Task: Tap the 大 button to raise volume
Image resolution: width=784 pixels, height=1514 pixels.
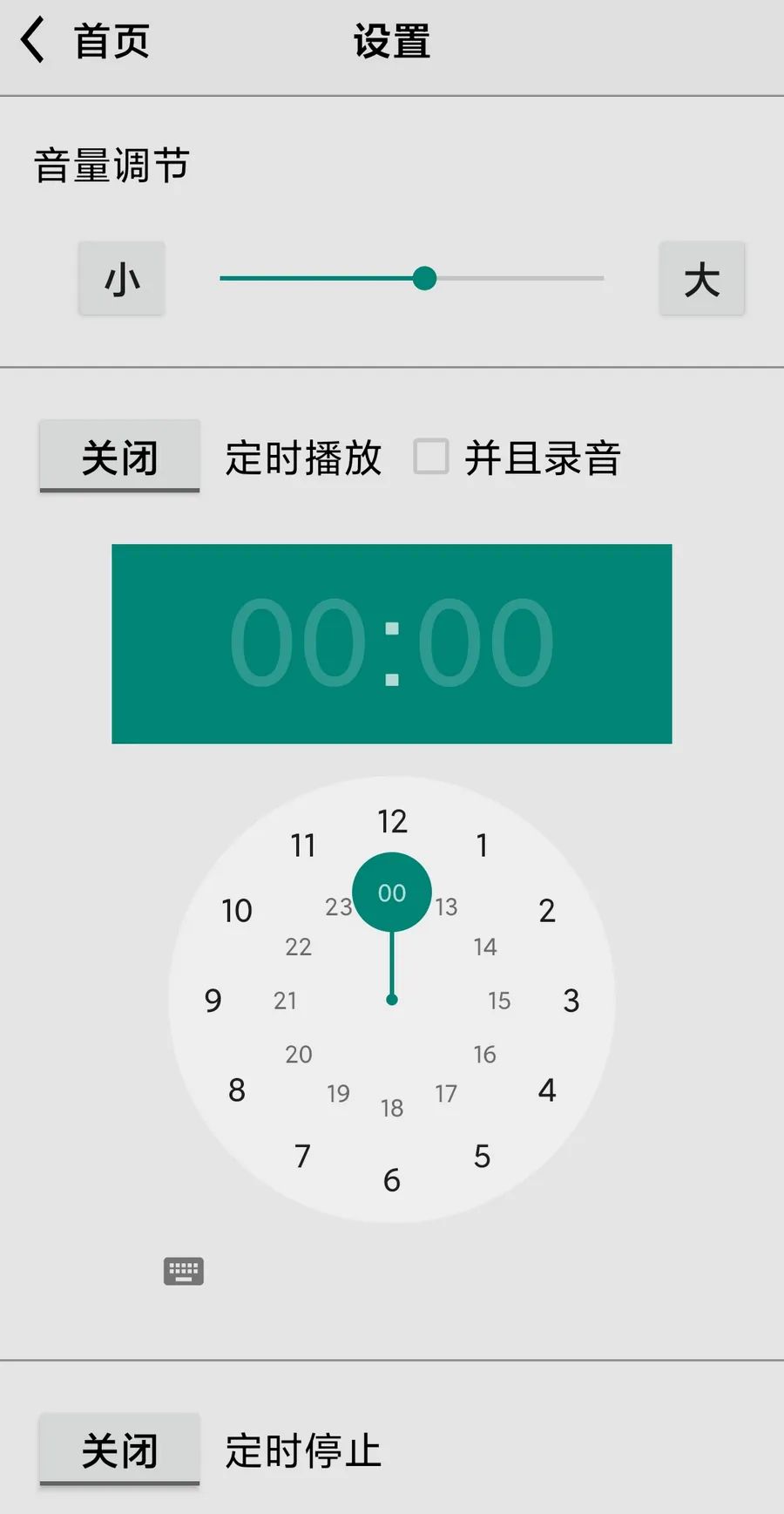Action: tap(702, 278)
